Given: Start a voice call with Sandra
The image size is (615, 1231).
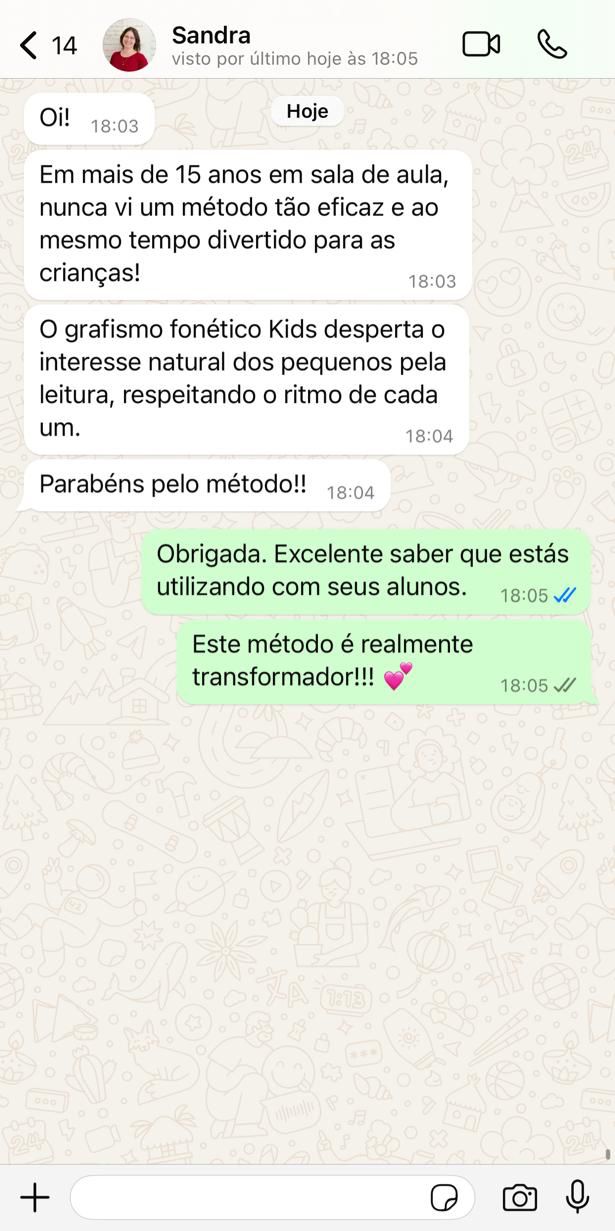Looking at the screenshot, I should coord(551,45).
